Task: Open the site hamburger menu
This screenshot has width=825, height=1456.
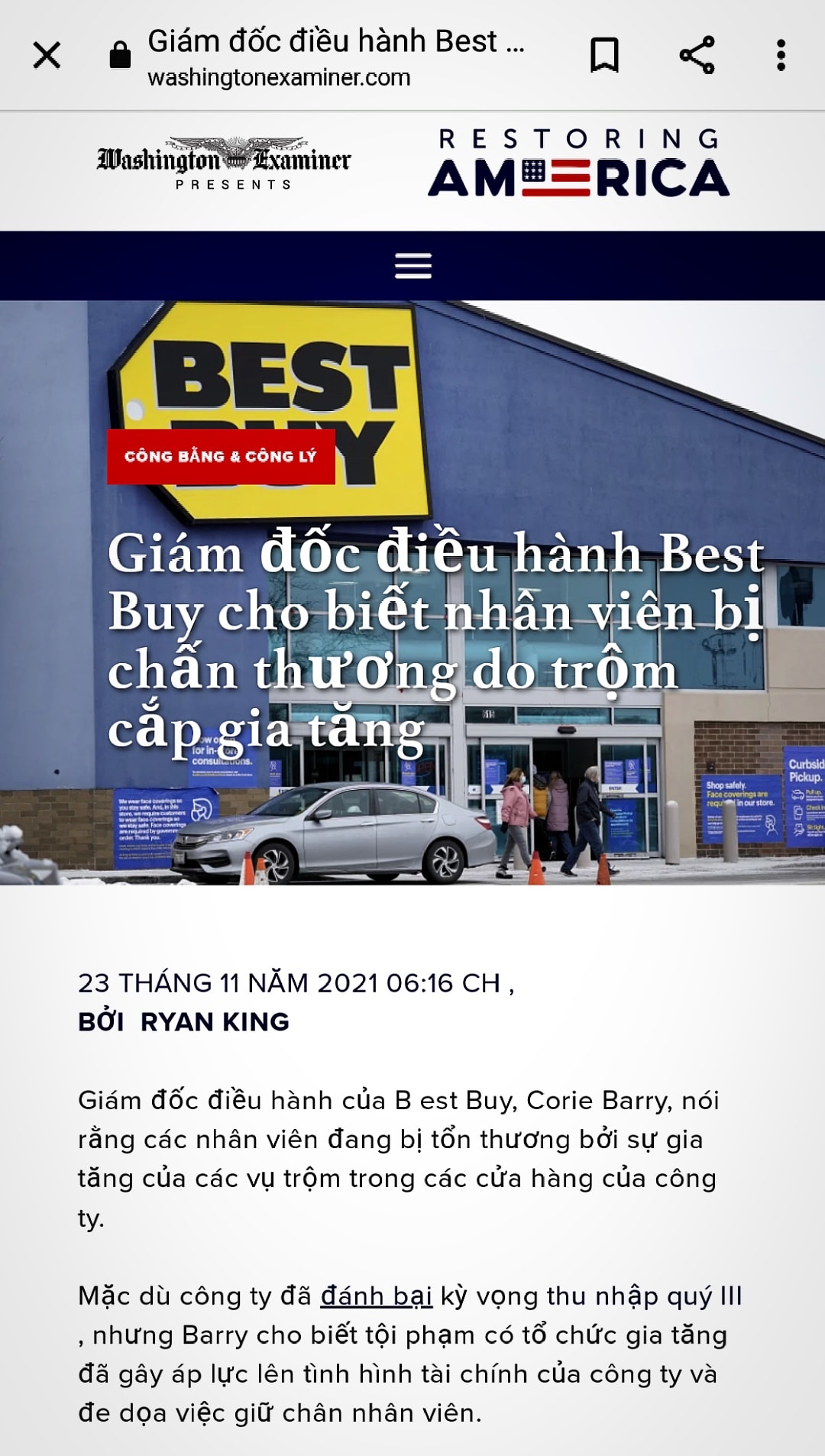Action: (413, 265)
